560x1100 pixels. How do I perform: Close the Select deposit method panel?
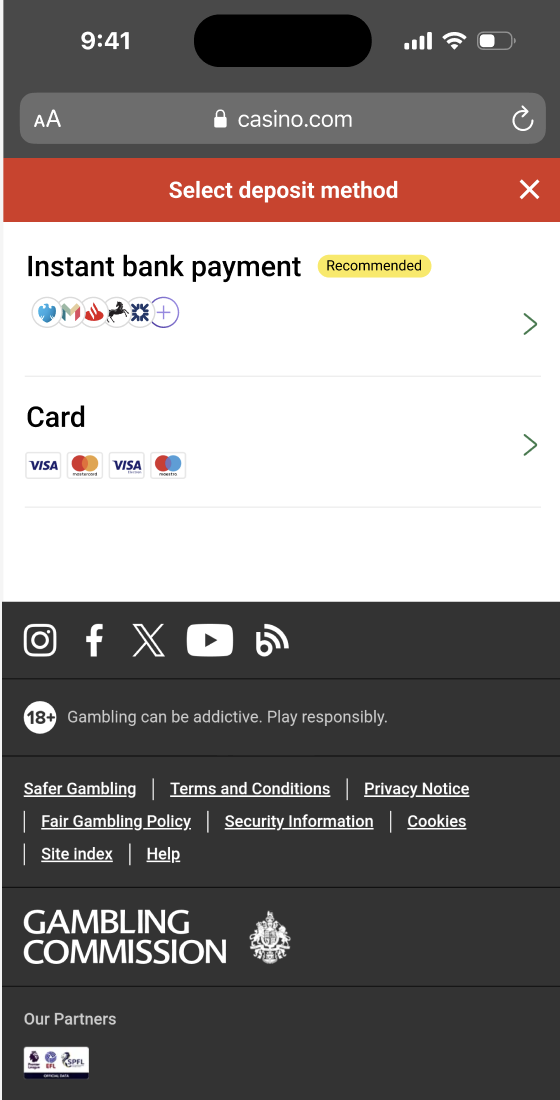coord(529,189)
